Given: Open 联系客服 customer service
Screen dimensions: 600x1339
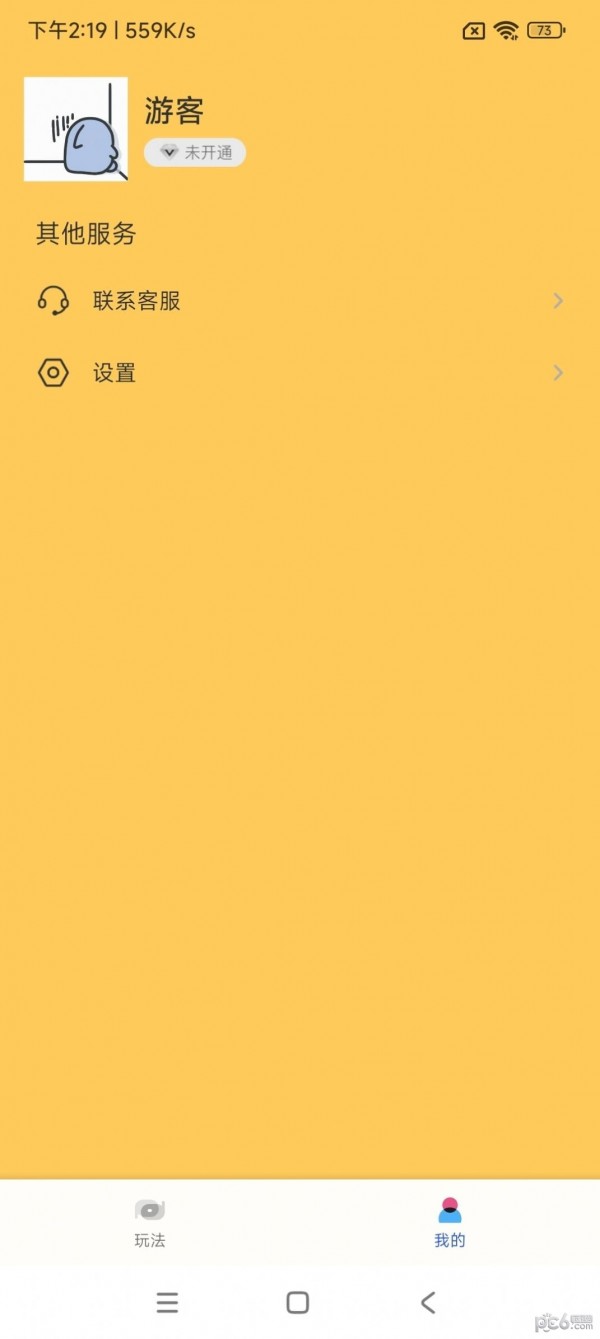Looking at the screenshot, I should pos(300,301).
